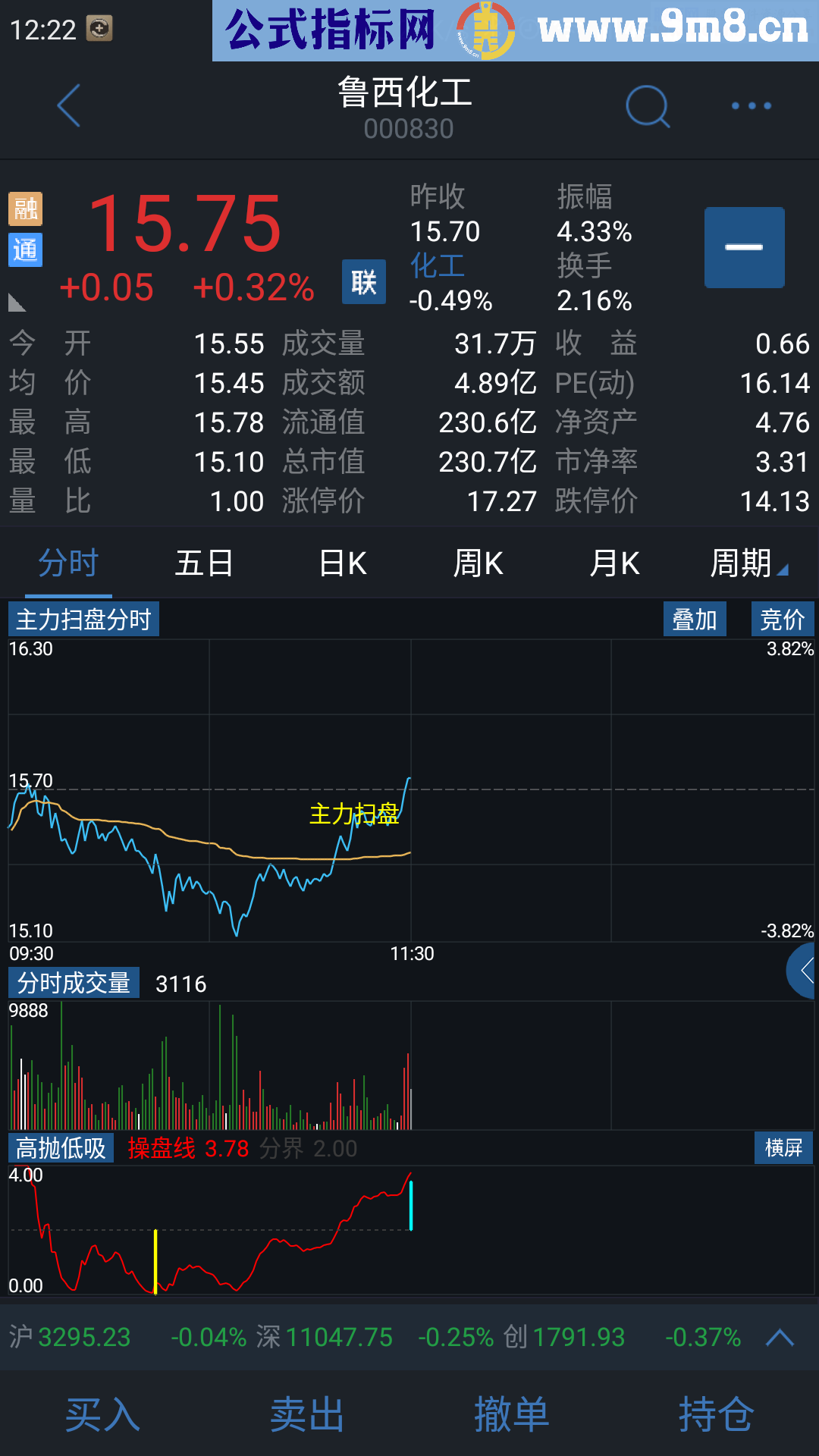Click the back arrow to exit stock page

tap(68, 105)
